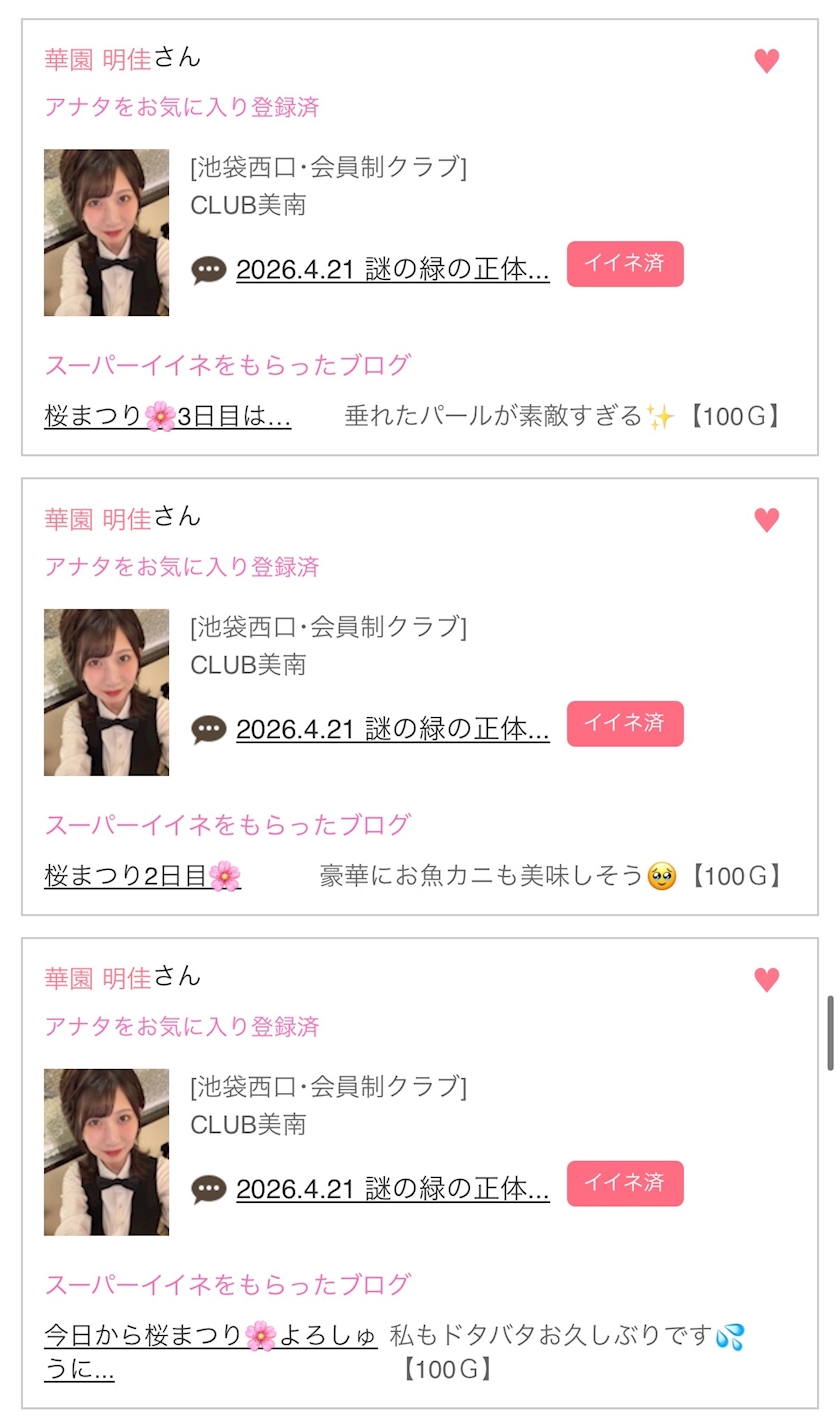
Task: View 2026.4.21 謎の緑の正体… in 桜まつり2日目 card
Action: pyautogui.click(x=392, y=730)
